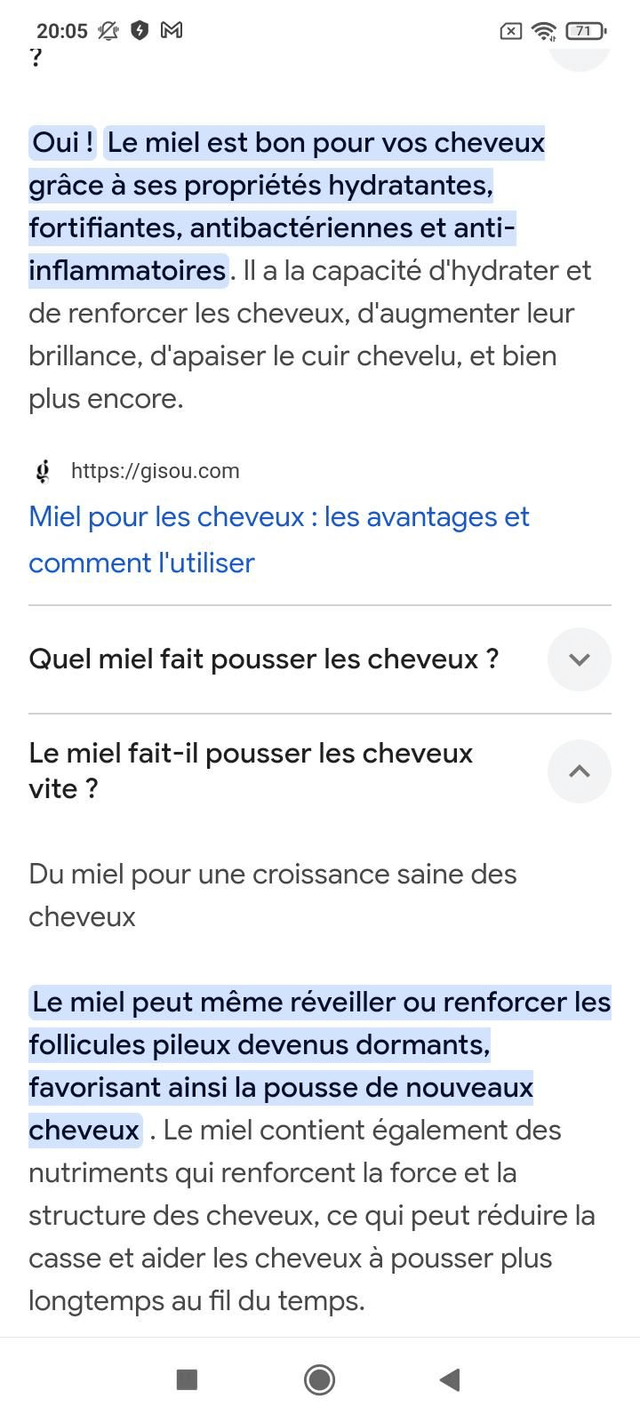Expand 'Quel miel fait pousser les cheveux ?'
Screen dimensions: 640x1422
click(579, 660)
